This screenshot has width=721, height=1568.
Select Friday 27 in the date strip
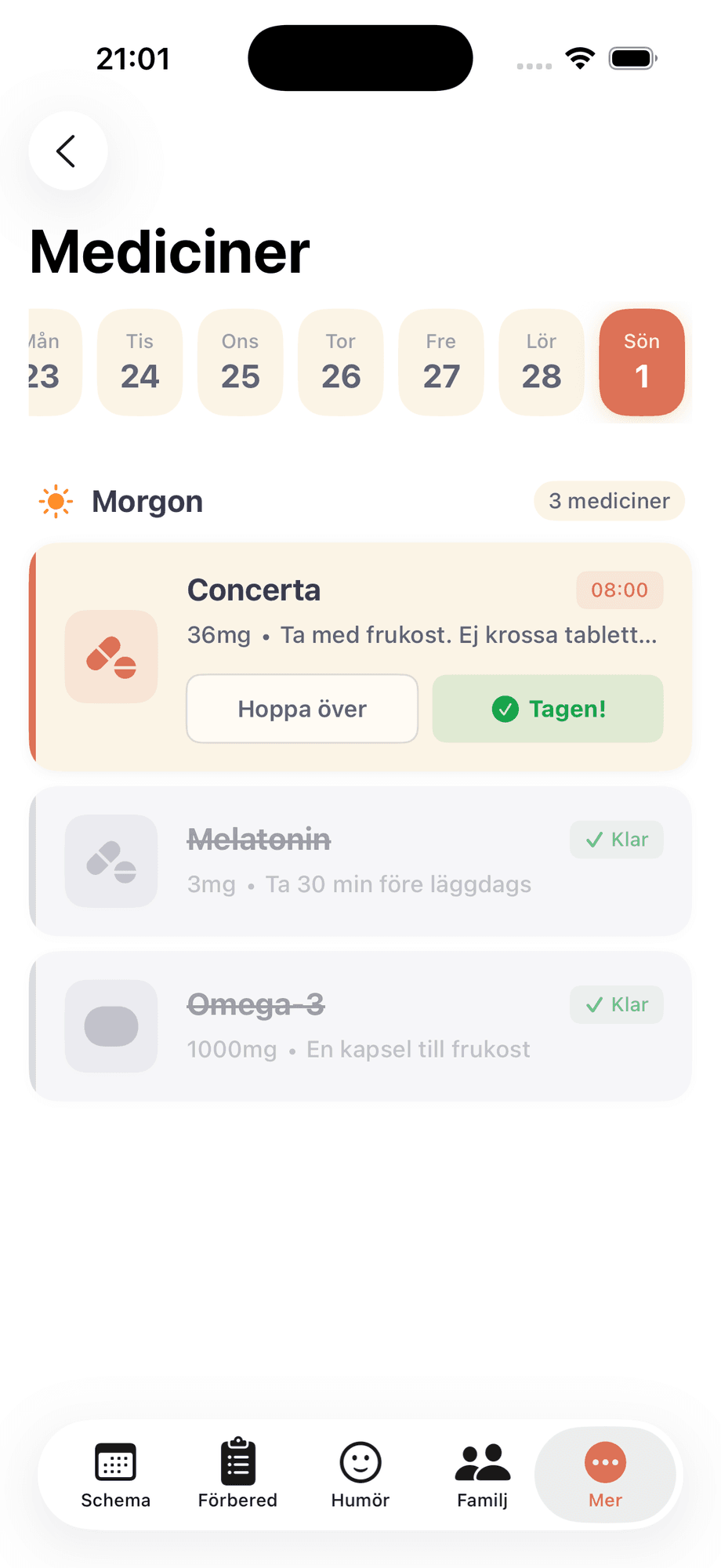coord(441,362)
